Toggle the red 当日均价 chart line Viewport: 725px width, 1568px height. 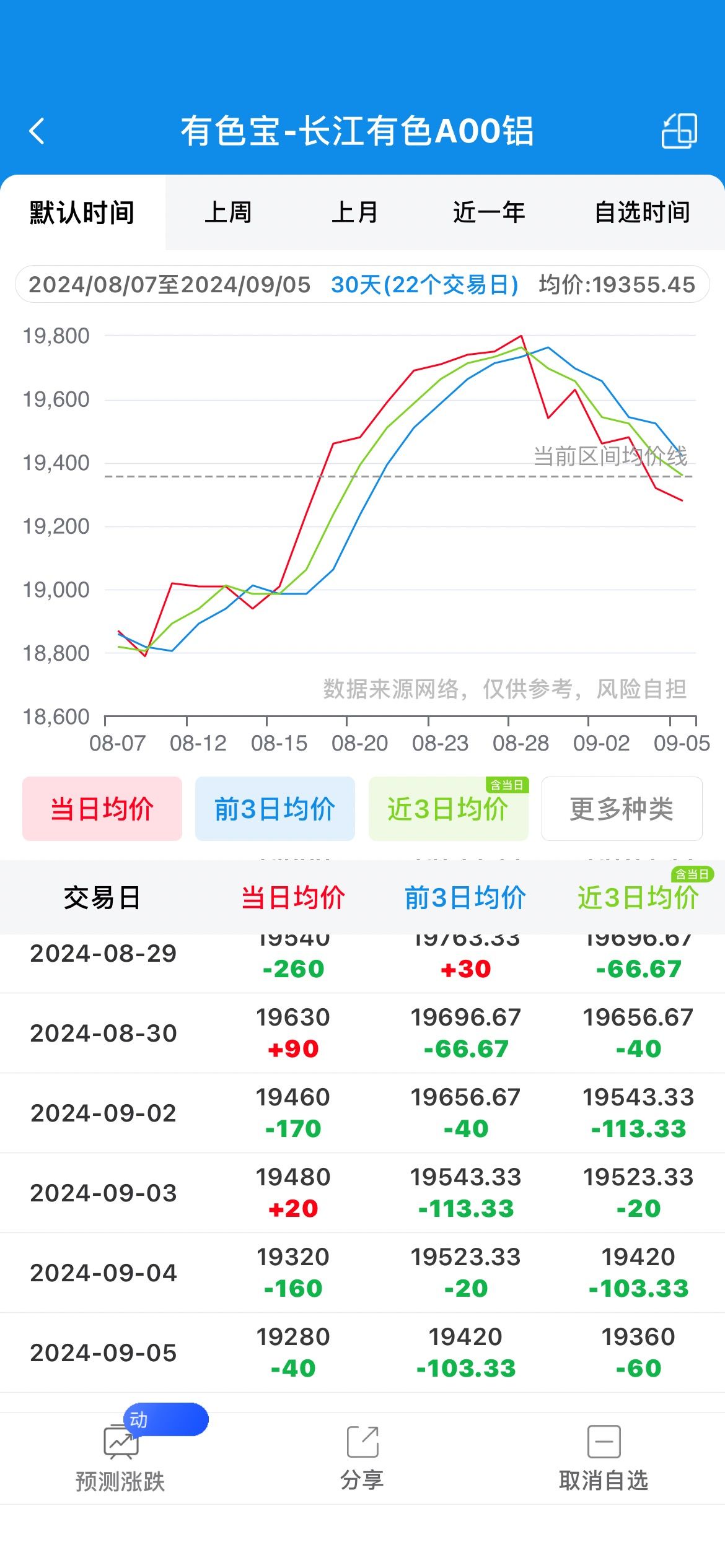tap(102, 809)
